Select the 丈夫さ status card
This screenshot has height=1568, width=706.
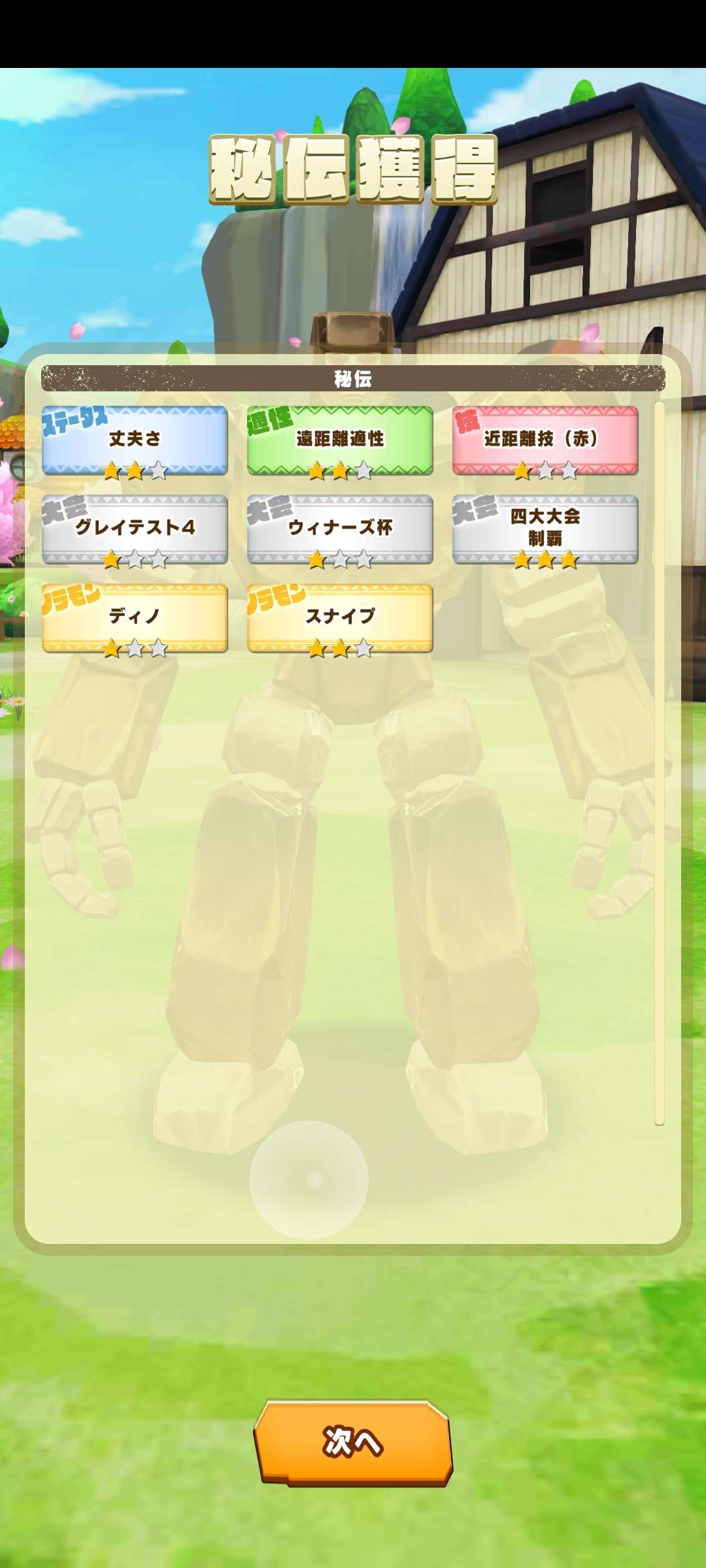click(135, 440)
